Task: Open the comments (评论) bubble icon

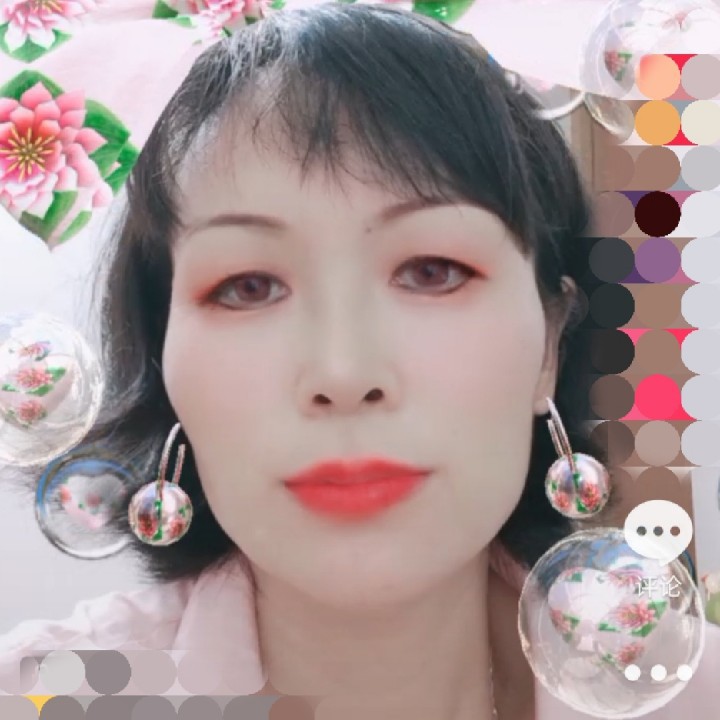Action: [x=658, y=533]
